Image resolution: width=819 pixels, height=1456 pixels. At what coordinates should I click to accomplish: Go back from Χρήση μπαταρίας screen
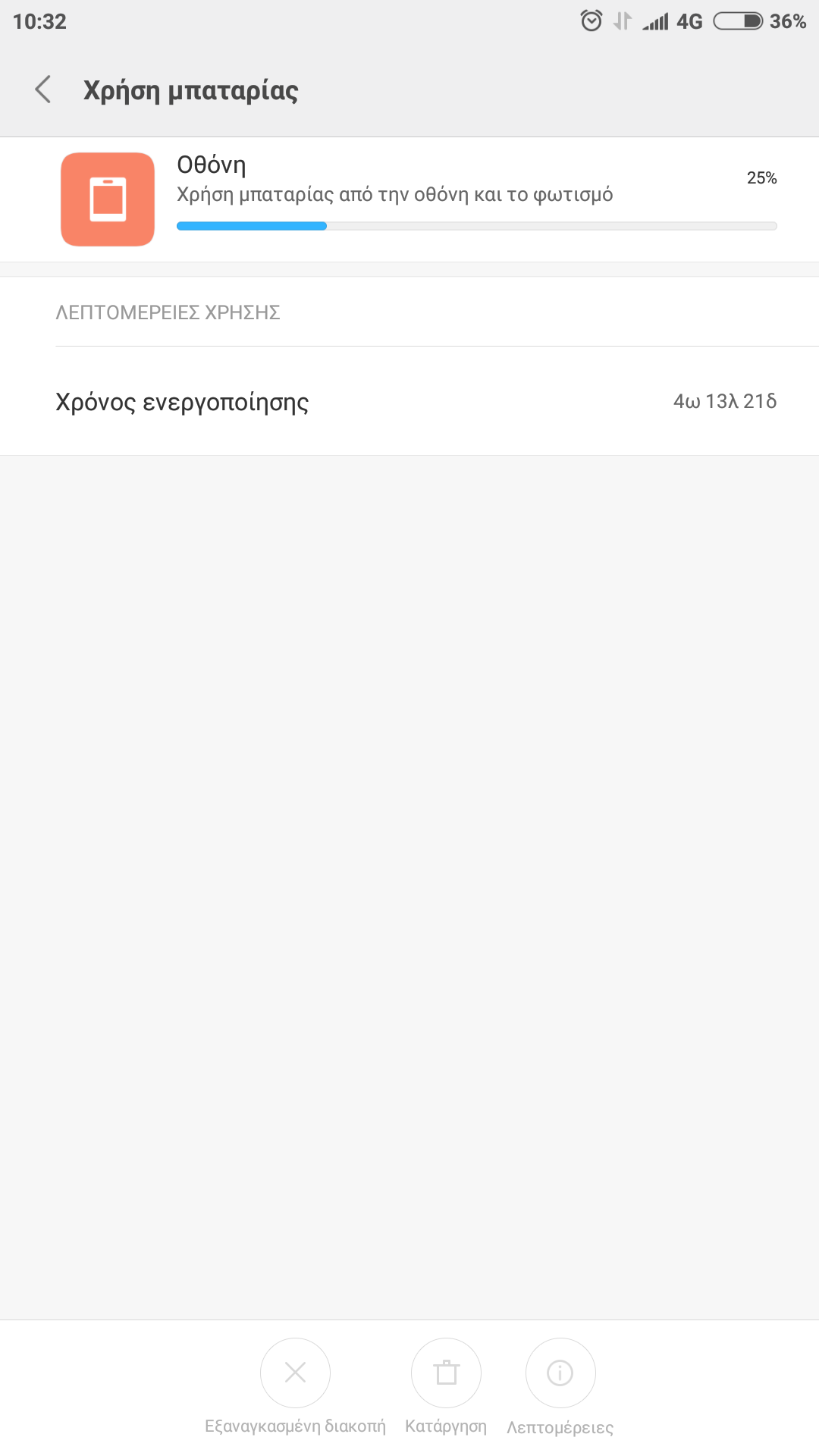coord(43,89)
